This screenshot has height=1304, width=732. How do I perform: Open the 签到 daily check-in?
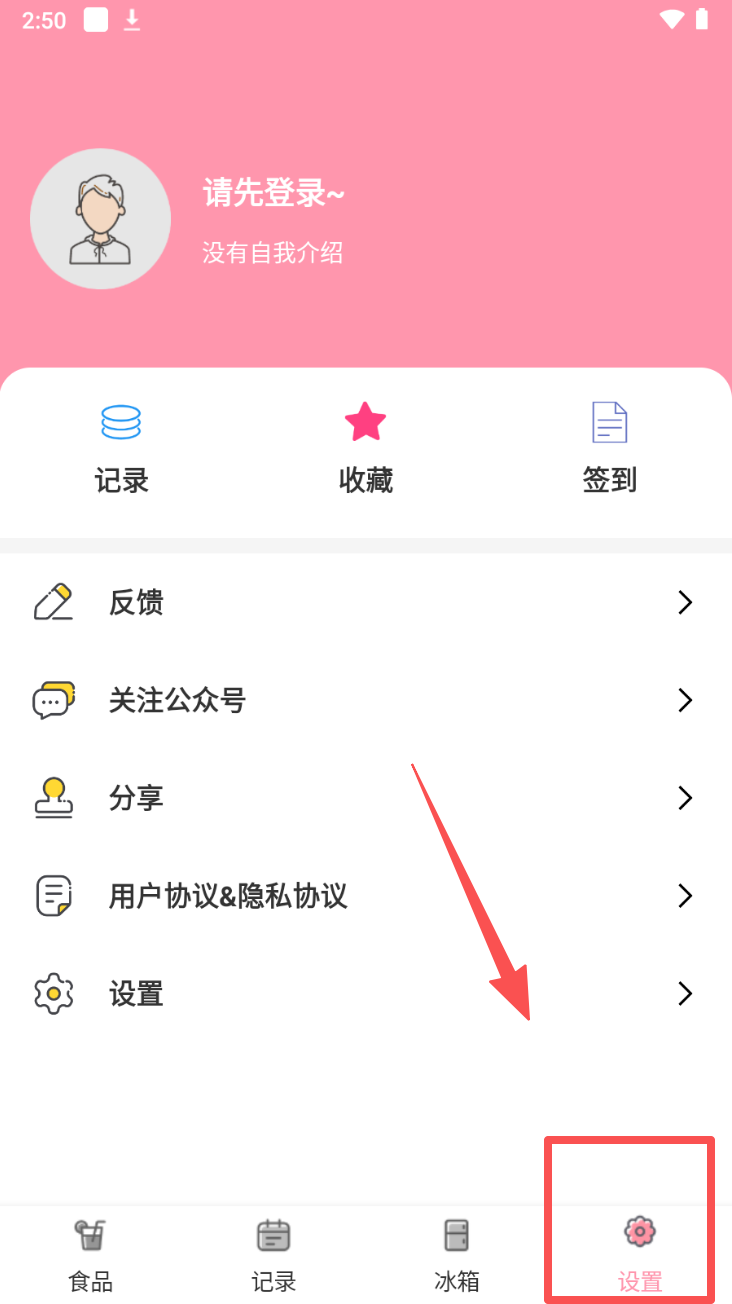tap(609, 448)
